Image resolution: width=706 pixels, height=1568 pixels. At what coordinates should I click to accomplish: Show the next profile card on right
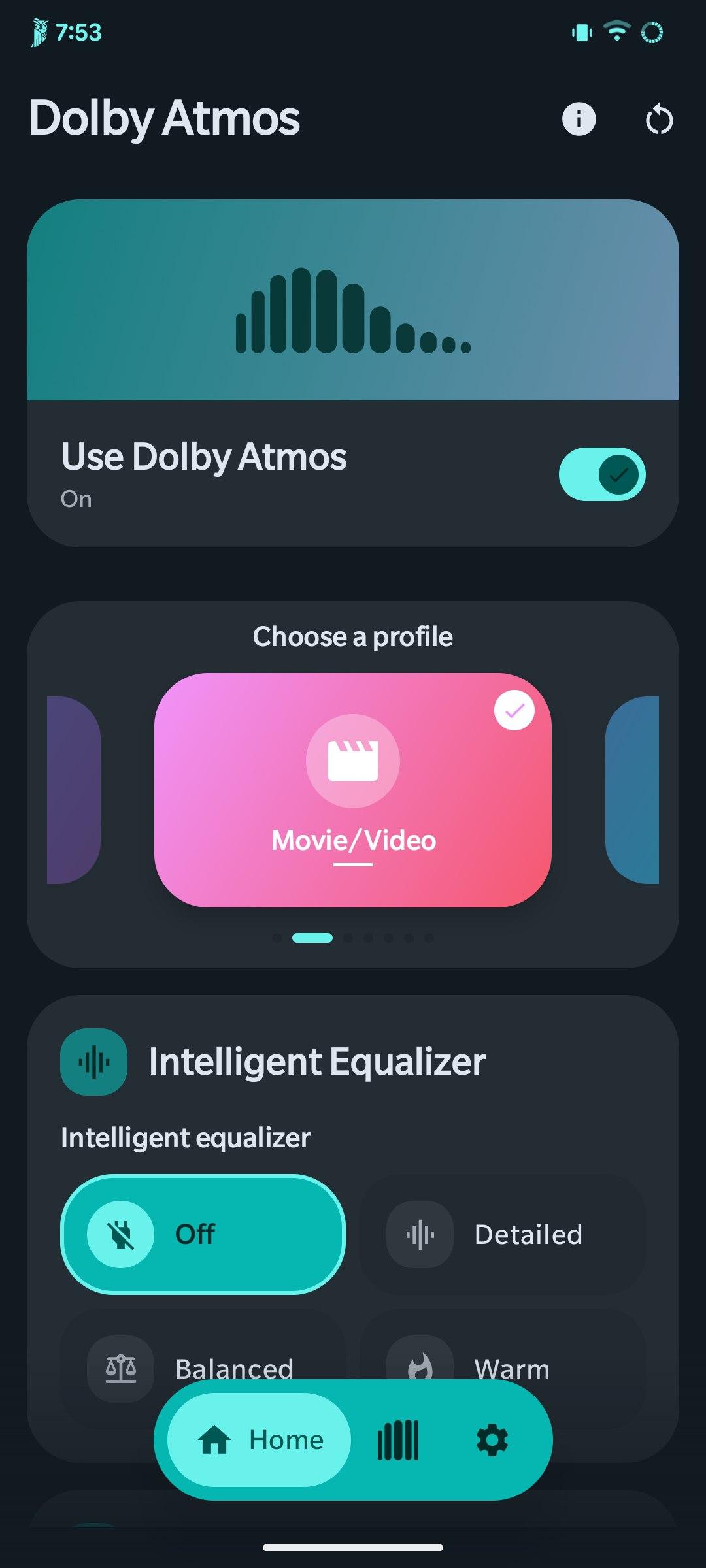[x=632, y=790]
